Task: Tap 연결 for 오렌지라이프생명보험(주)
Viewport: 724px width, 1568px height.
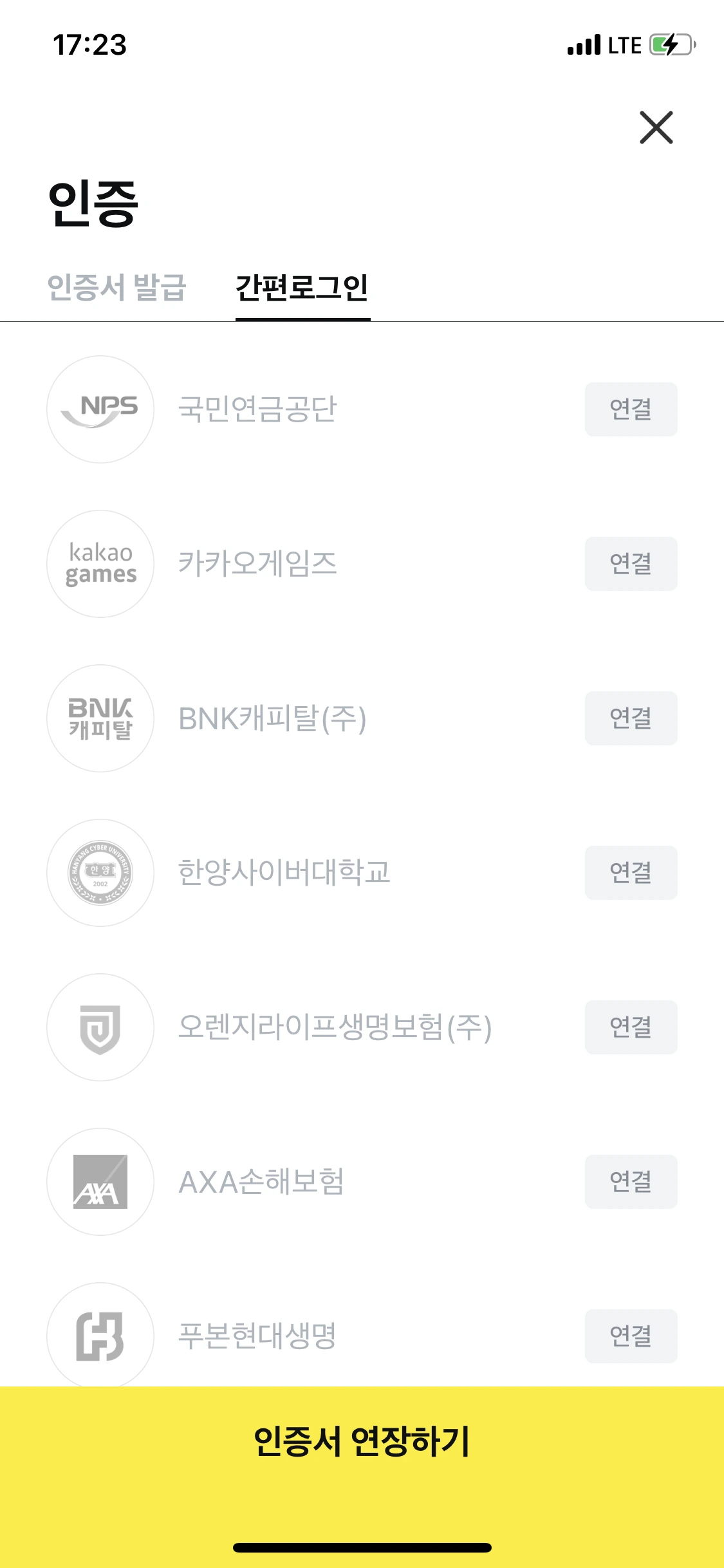Action: click(631, 1027)
